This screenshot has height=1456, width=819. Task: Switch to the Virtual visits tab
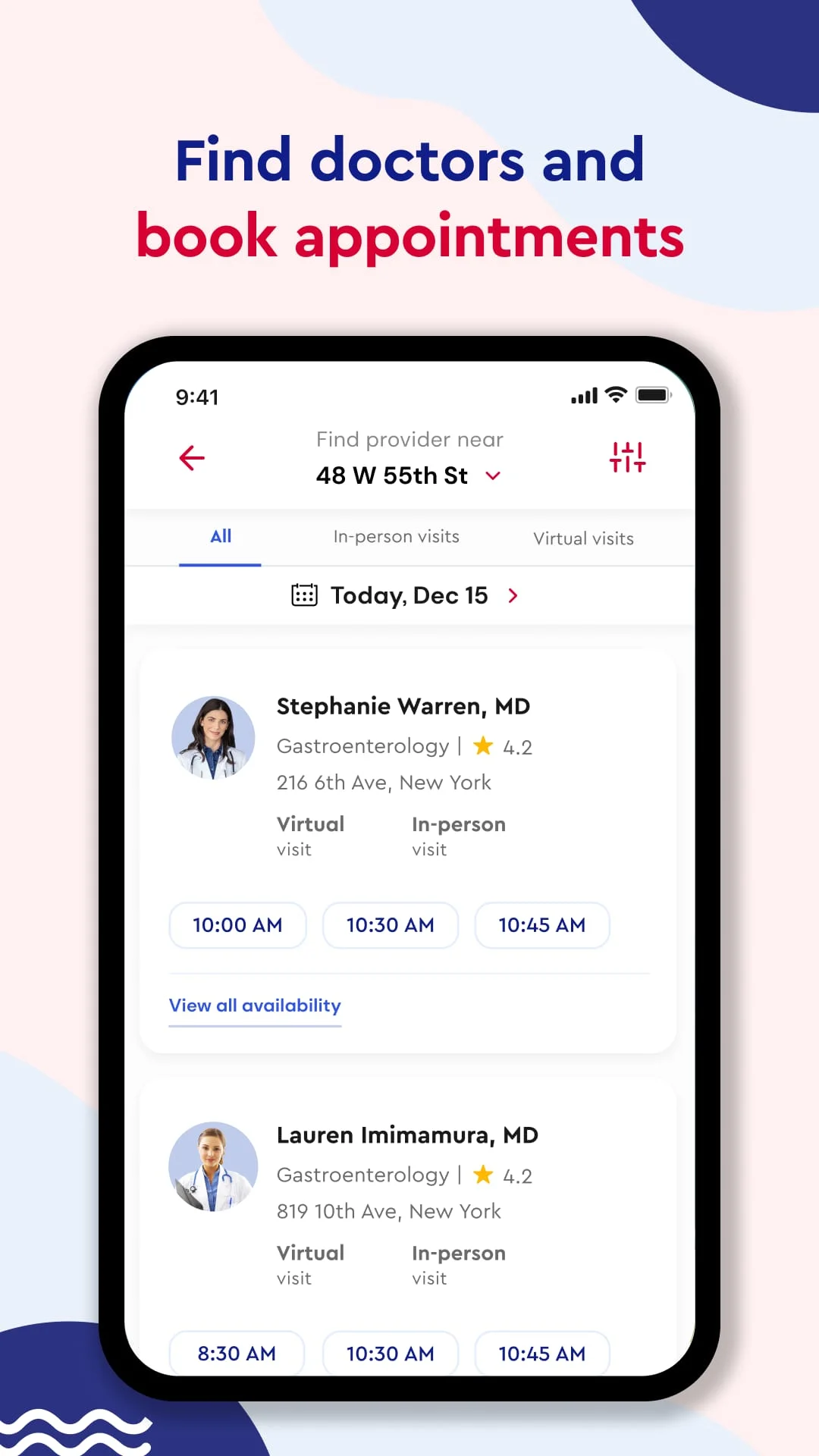click(x=582, y=538)
